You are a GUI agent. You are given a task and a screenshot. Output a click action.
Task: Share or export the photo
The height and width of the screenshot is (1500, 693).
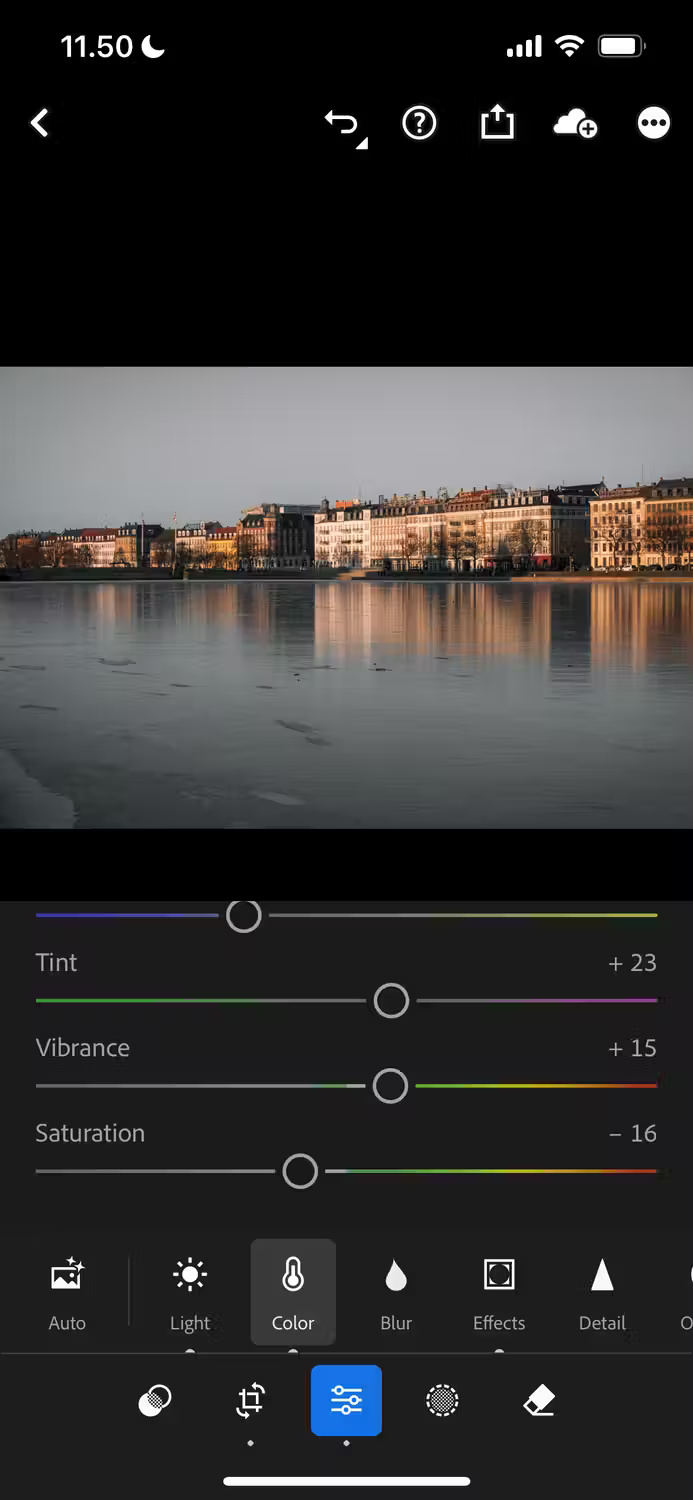497,123
